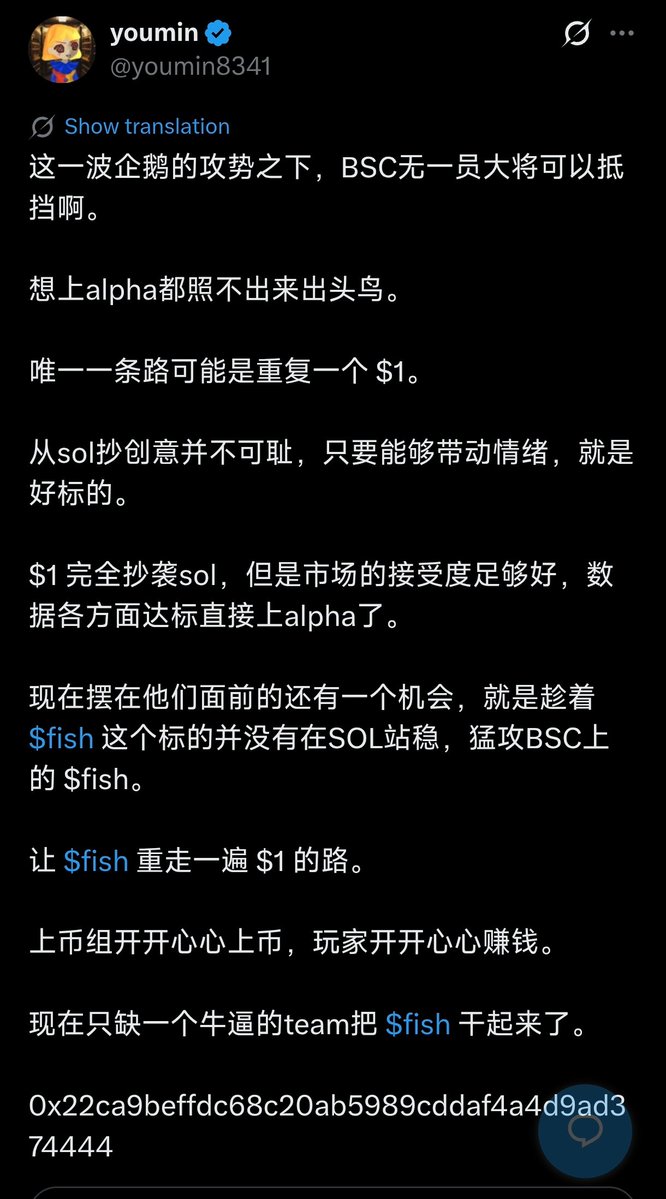
Task: Tap the Grok icon beside the overflow menu
Action: pyautogui.click(x=577, y=34)
